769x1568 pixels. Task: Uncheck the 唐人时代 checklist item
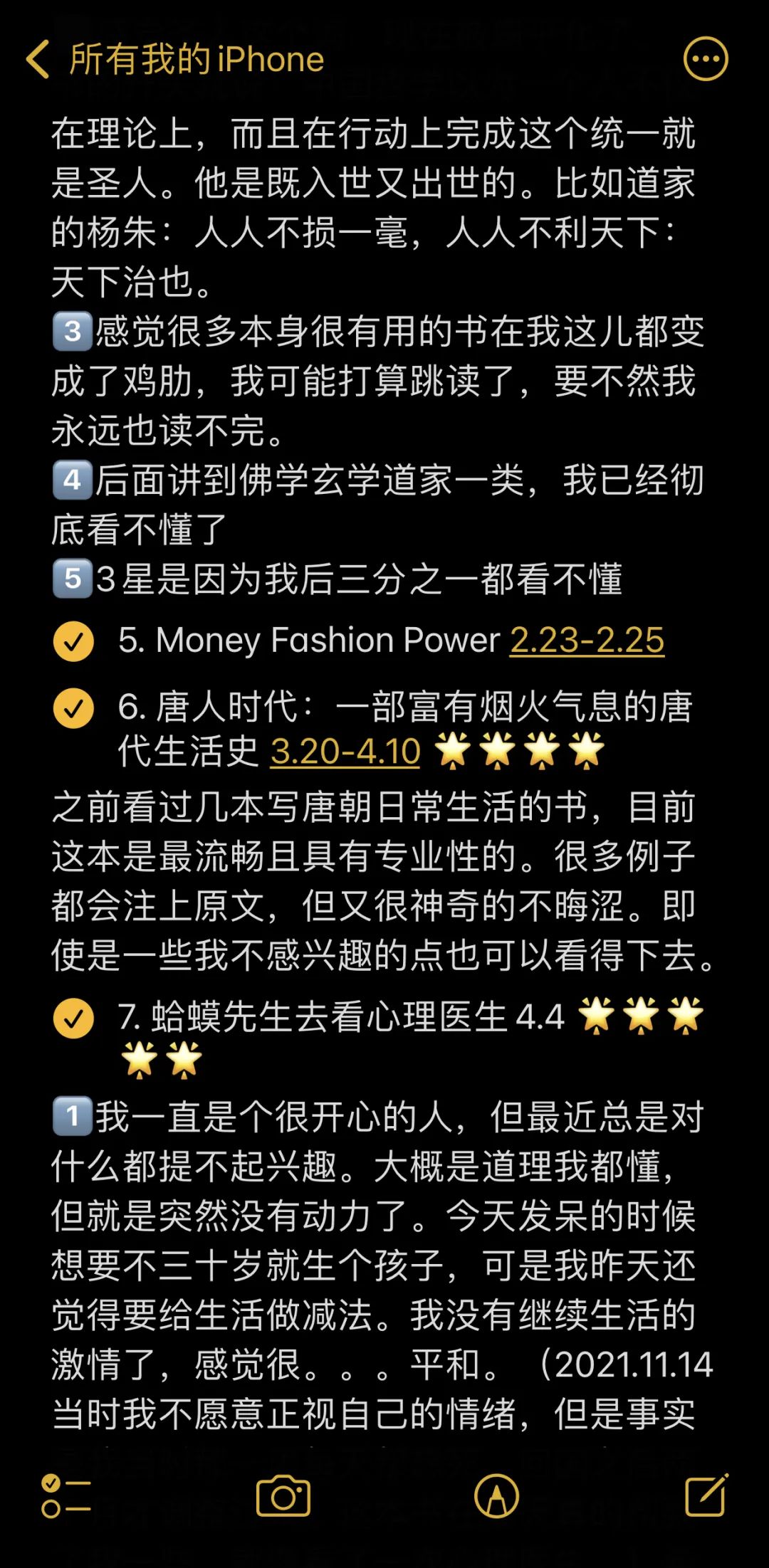coord(73,707)
